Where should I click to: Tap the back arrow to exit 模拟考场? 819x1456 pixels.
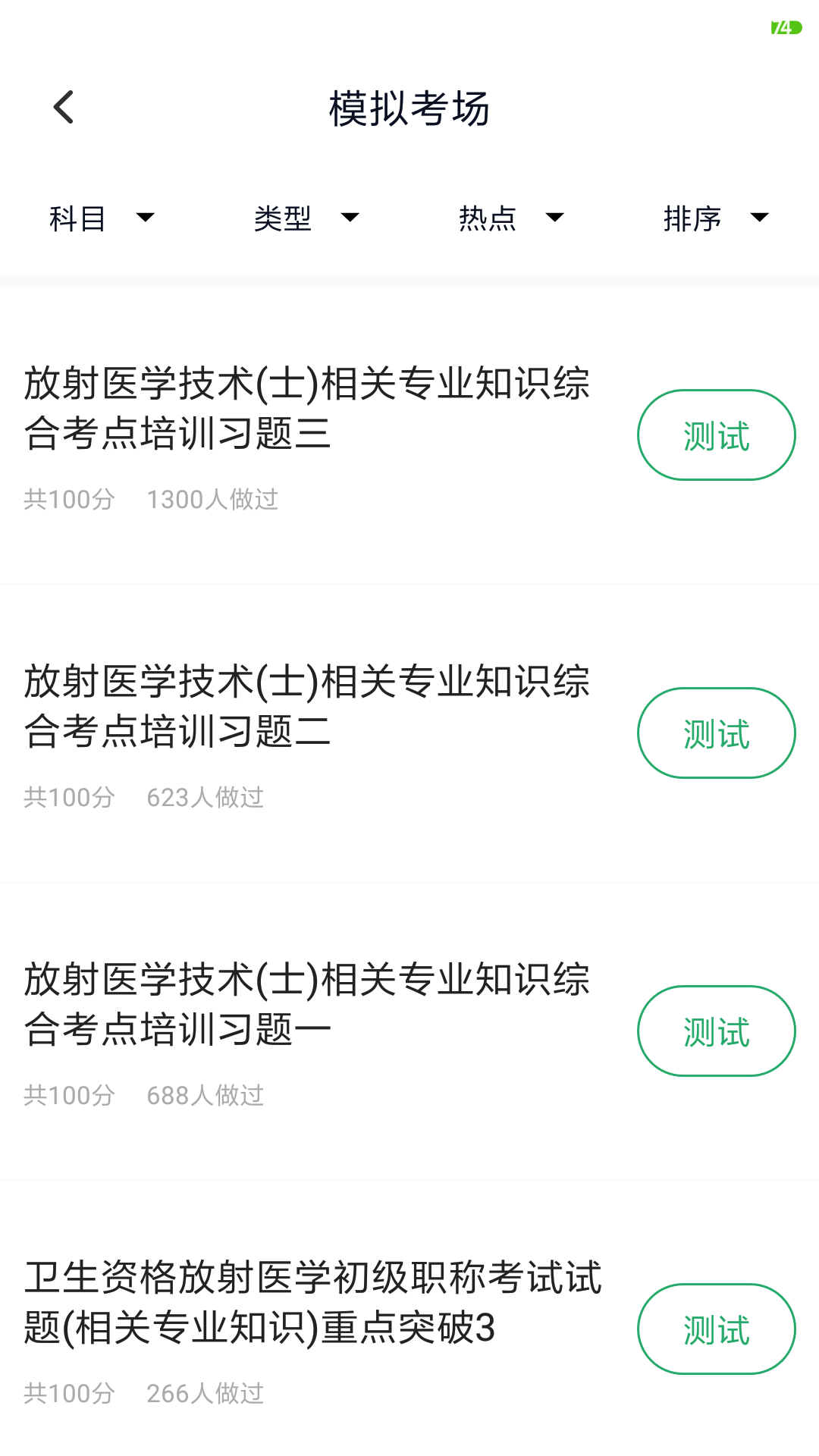64,106
